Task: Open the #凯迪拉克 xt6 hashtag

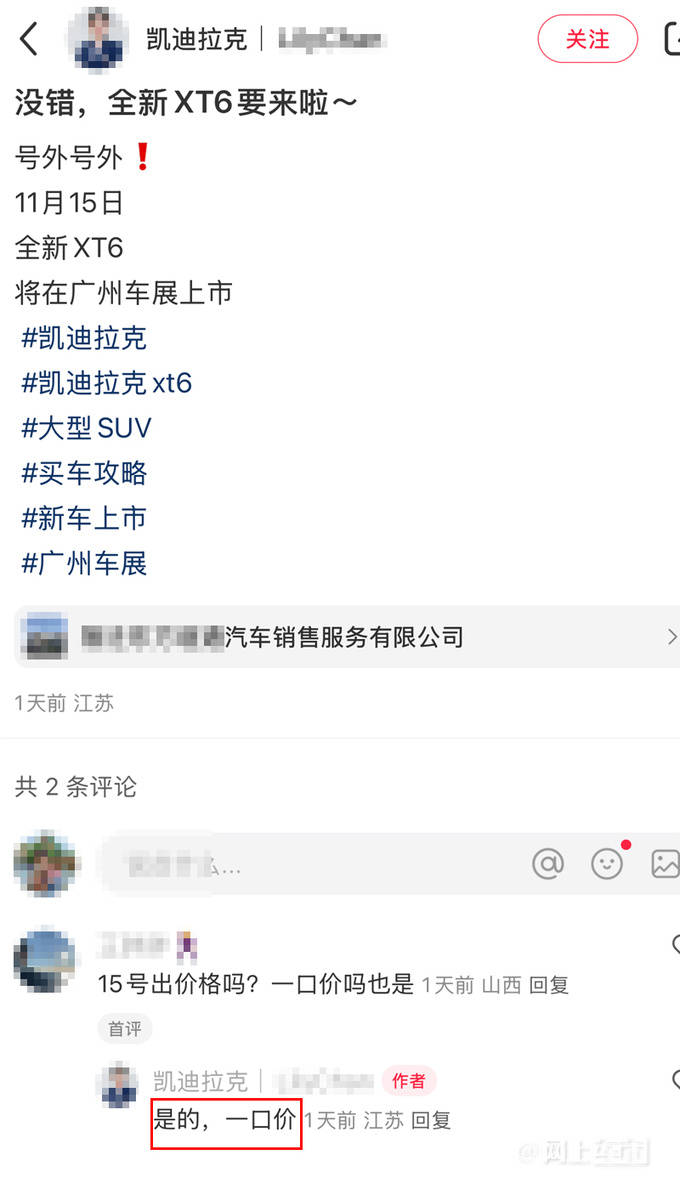Action: 106,383
